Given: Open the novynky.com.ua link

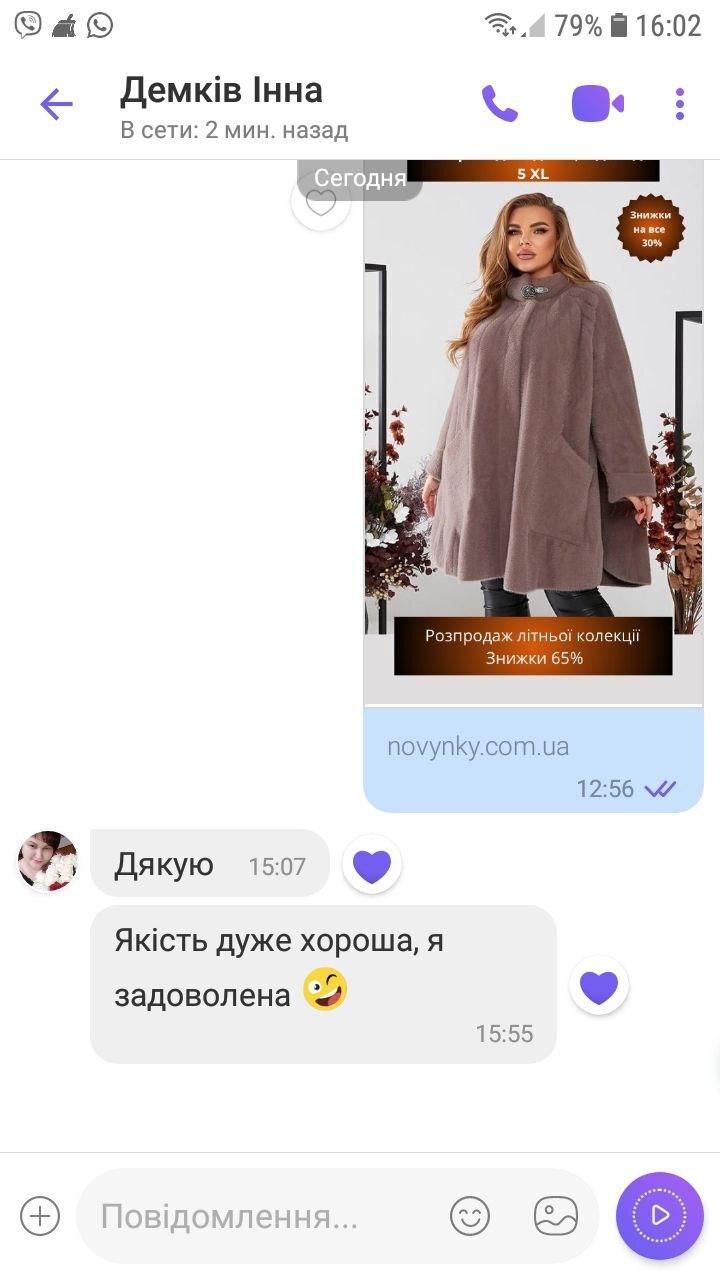Looking at the screenshot, I should [x=478, y=747].
